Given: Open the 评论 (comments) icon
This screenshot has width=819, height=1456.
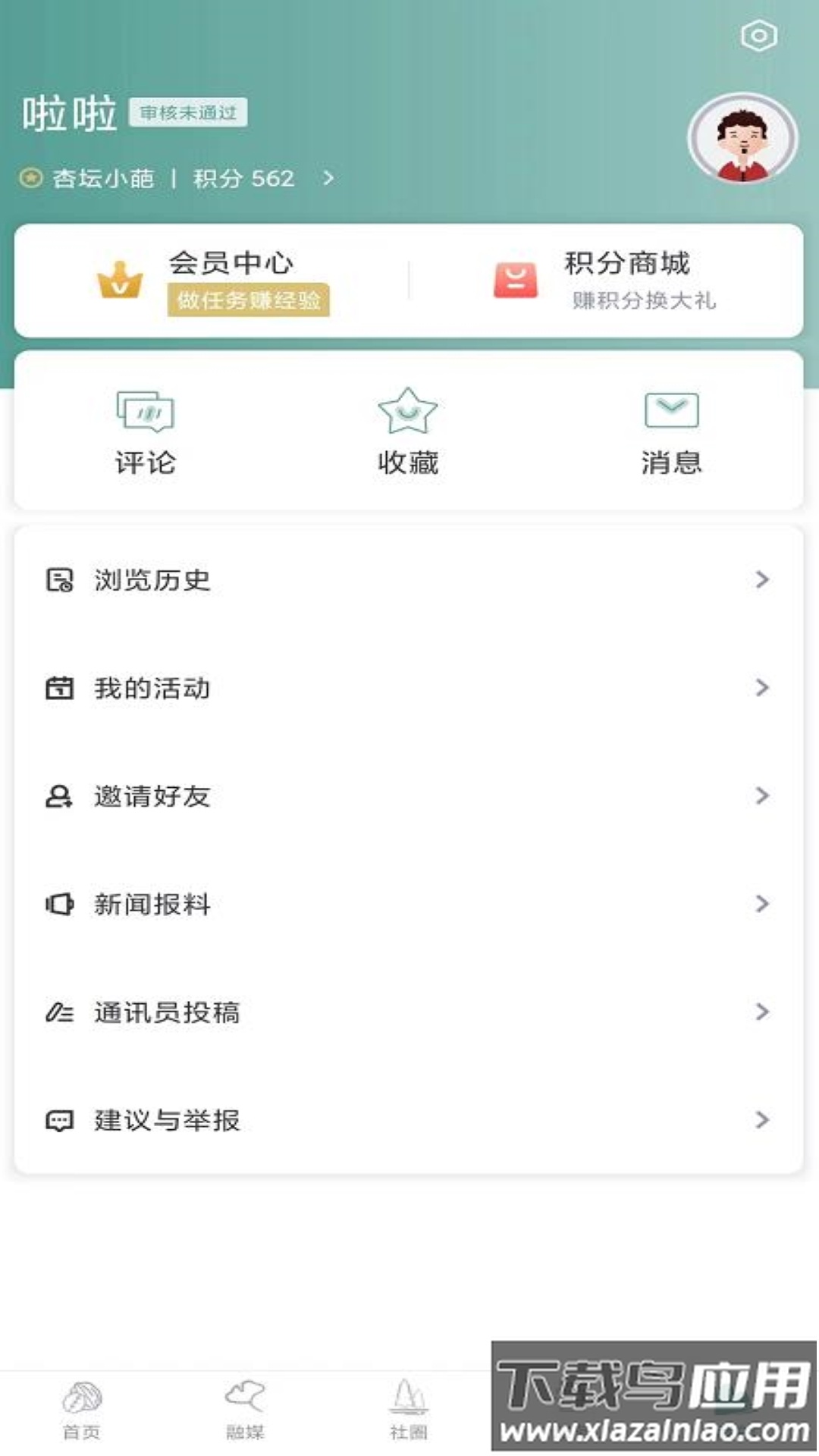Looking at the screenshot, I should pyautogui.click(x=144, y=412).
